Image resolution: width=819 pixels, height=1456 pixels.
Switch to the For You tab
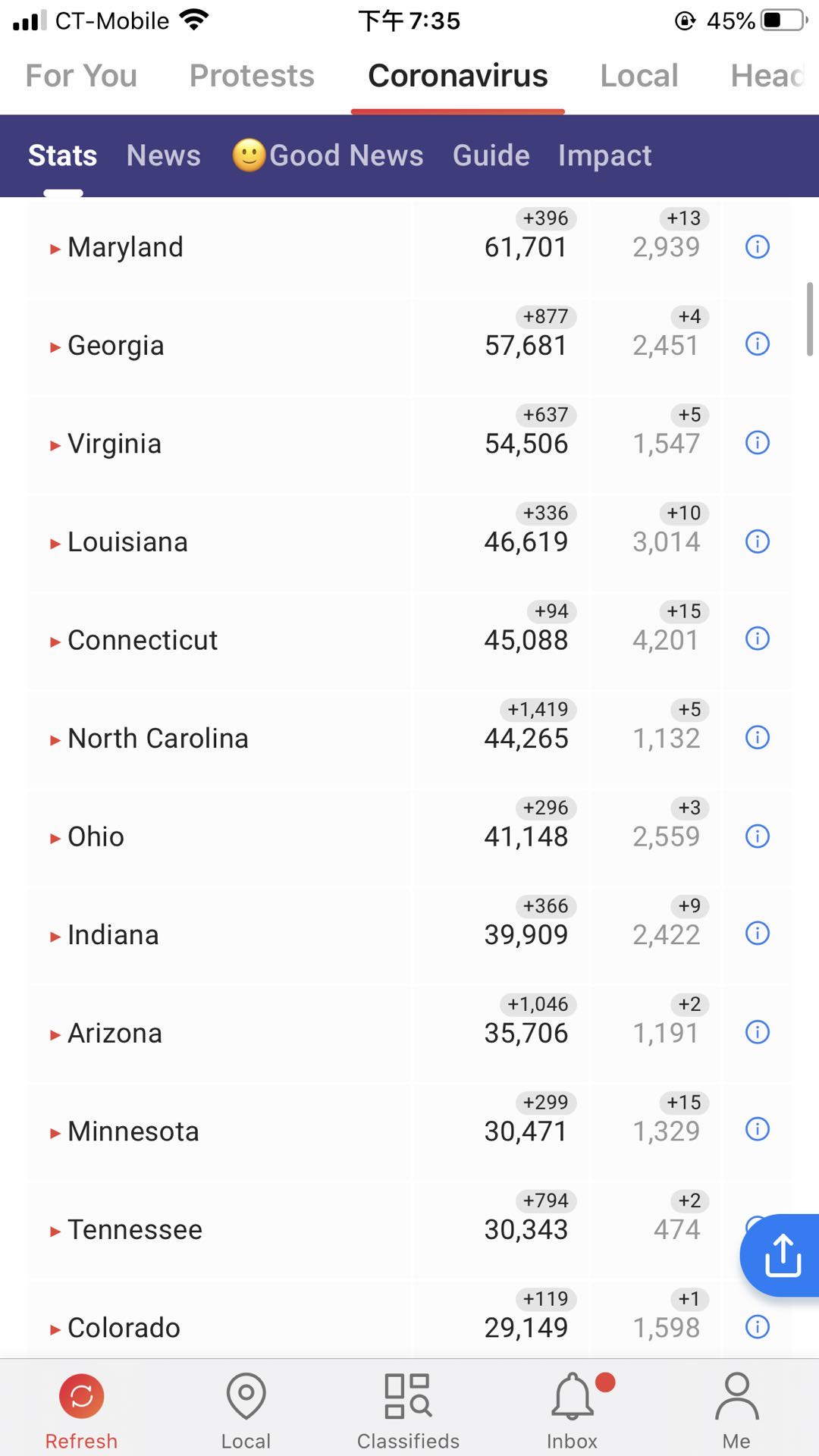tap(81, 76)
